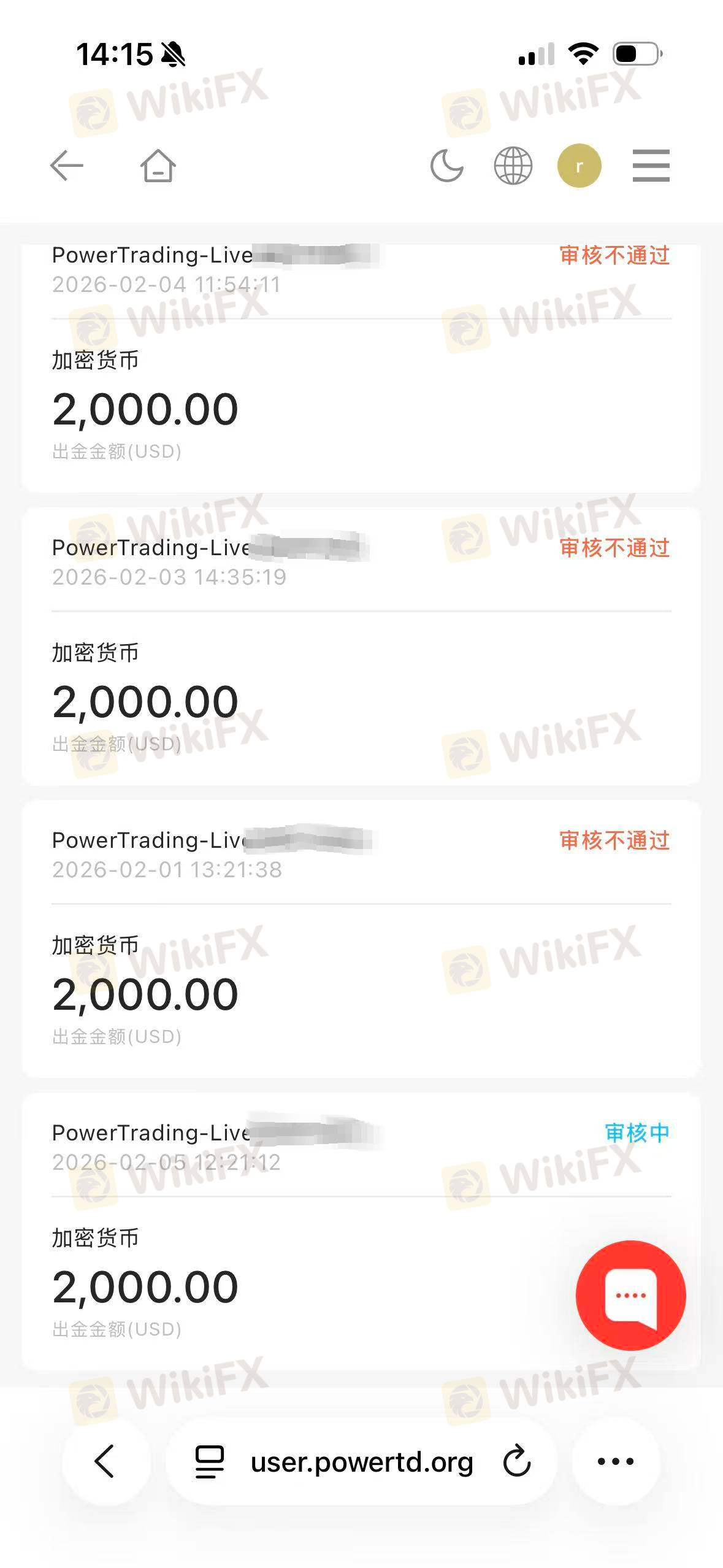The width and height of the screenshot is (723, 1568).
Task: Open the user profile avatar
Action: [x=579, y=166]
